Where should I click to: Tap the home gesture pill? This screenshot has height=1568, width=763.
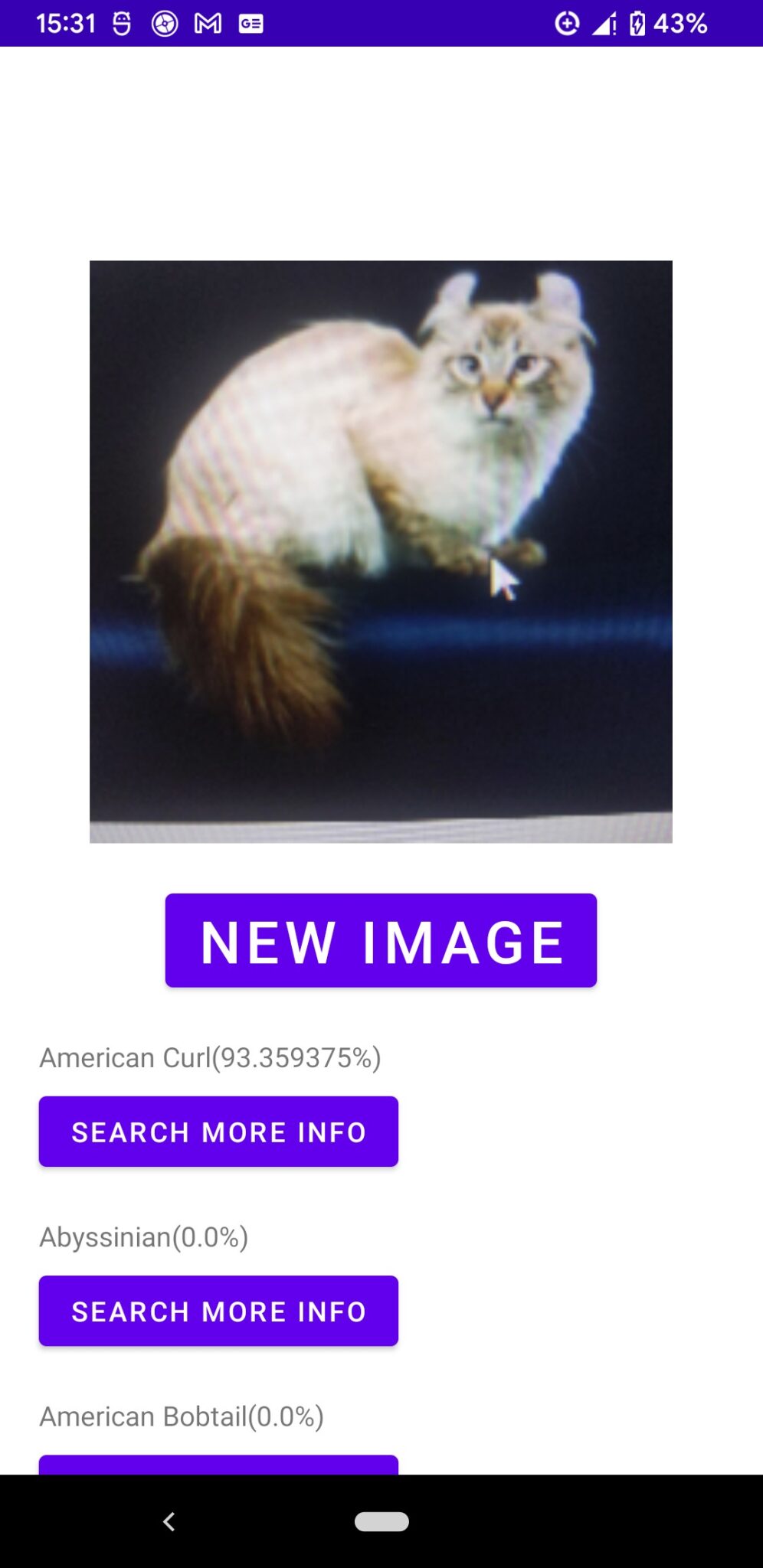pos(381,1520)
